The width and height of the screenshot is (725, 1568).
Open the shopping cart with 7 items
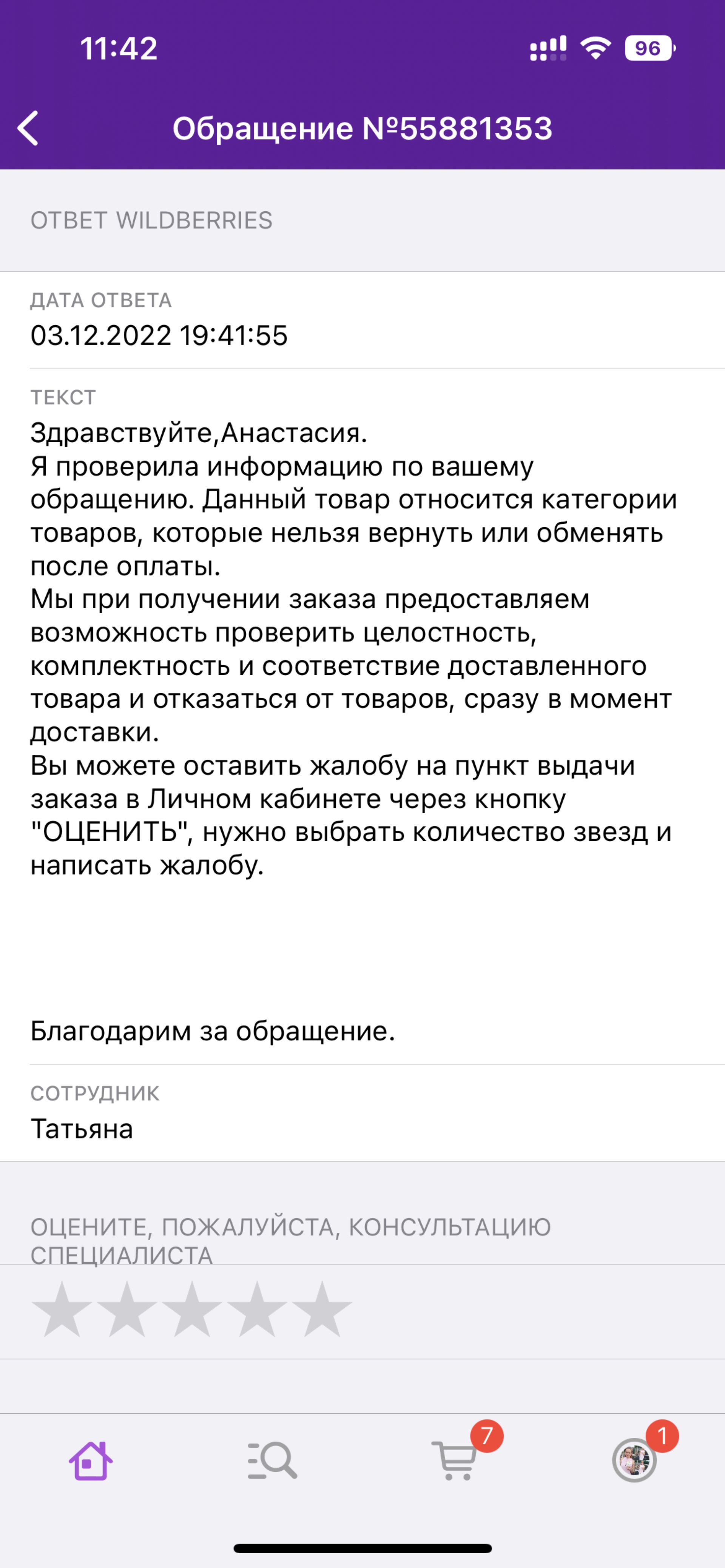point(454,1460)
